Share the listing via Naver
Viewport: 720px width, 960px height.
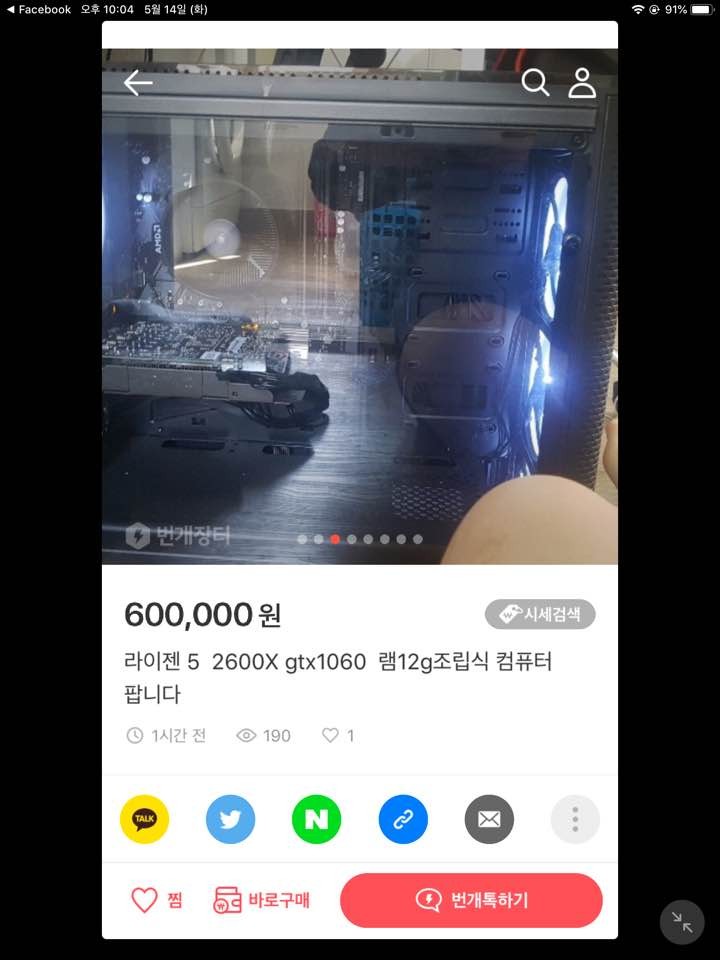pos(317,820)
